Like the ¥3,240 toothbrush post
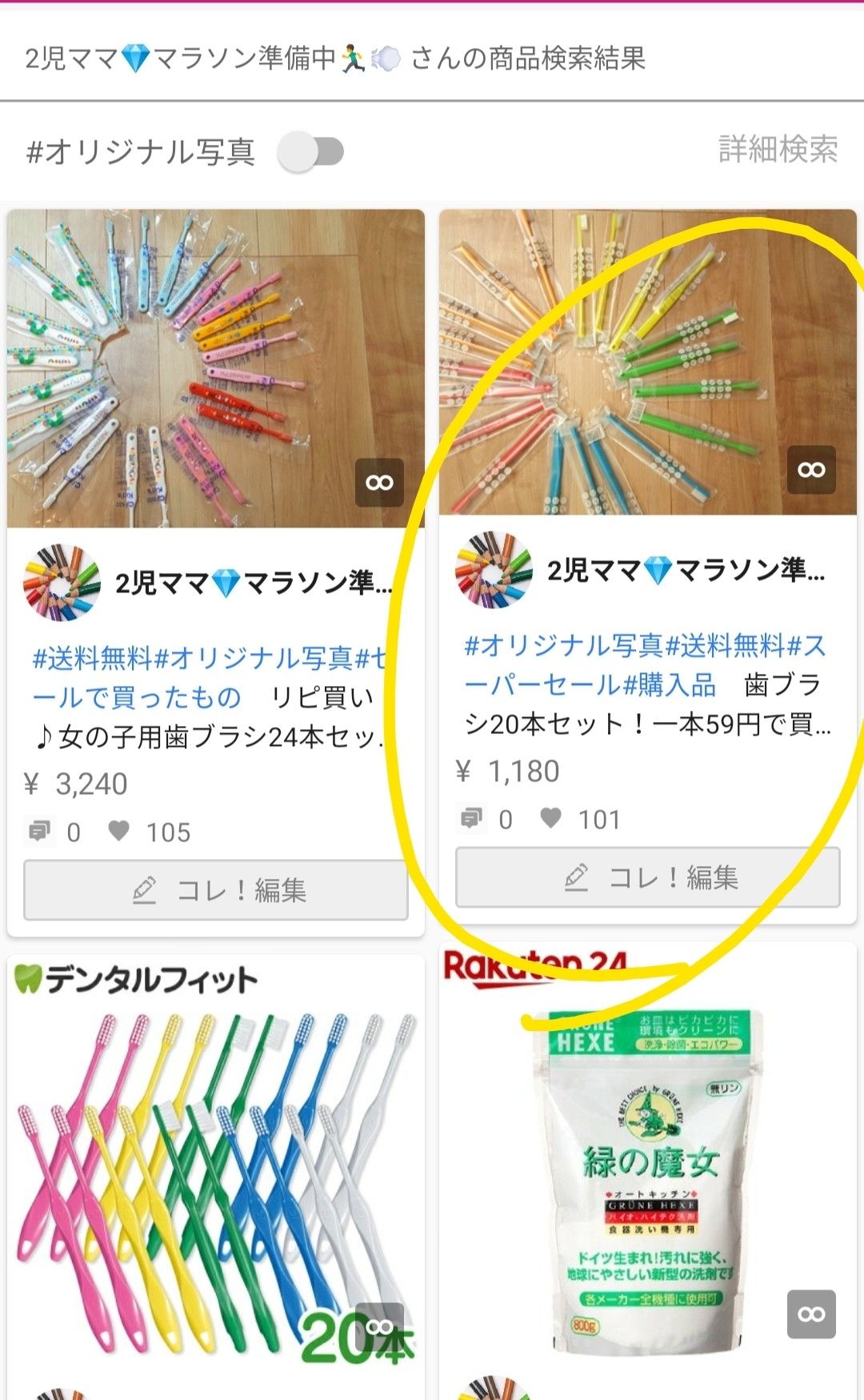 point(119,832)
